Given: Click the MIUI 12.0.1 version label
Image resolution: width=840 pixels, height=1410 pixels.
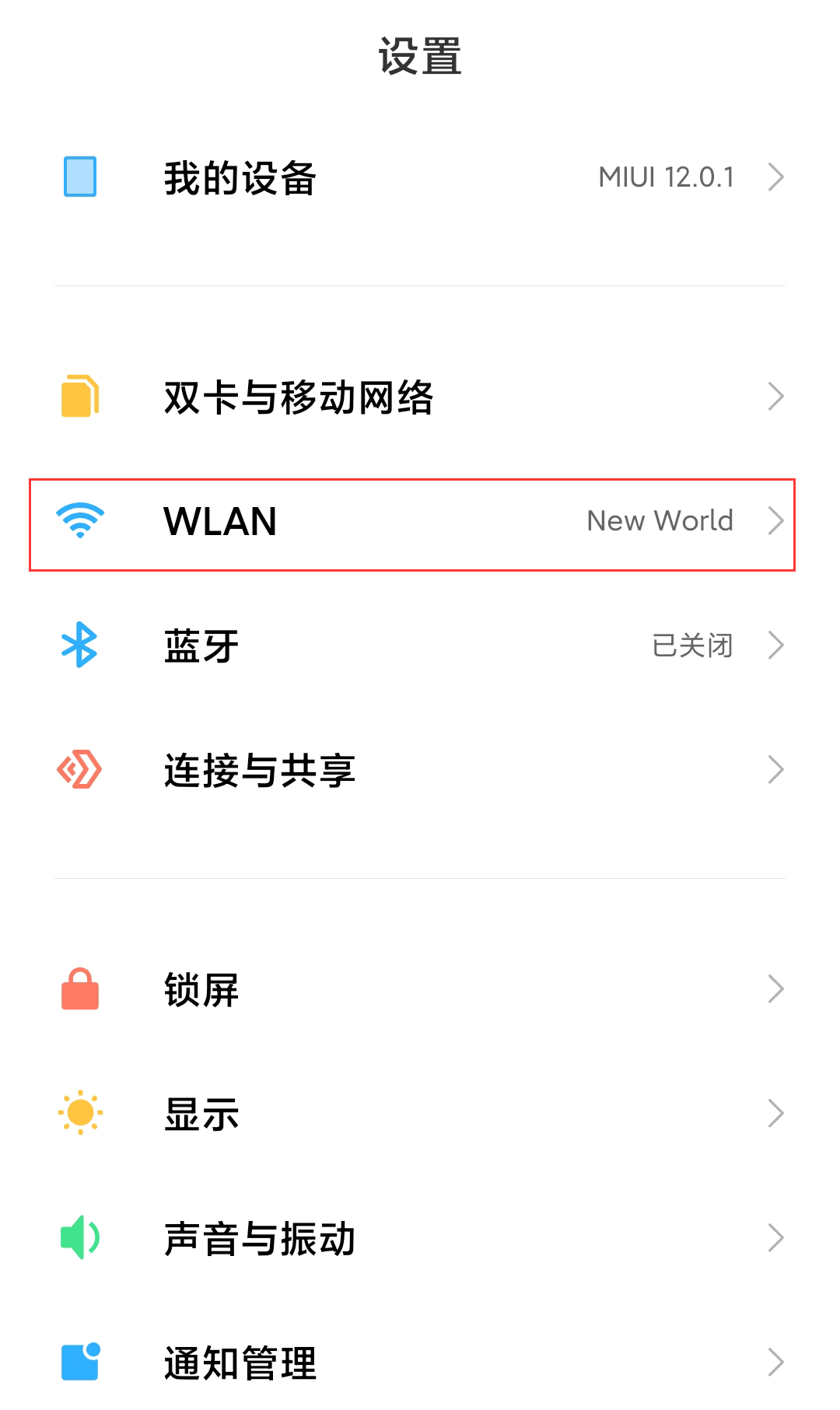Looking at the screenshot, I should pyautogui.click(x=667, y=177).
